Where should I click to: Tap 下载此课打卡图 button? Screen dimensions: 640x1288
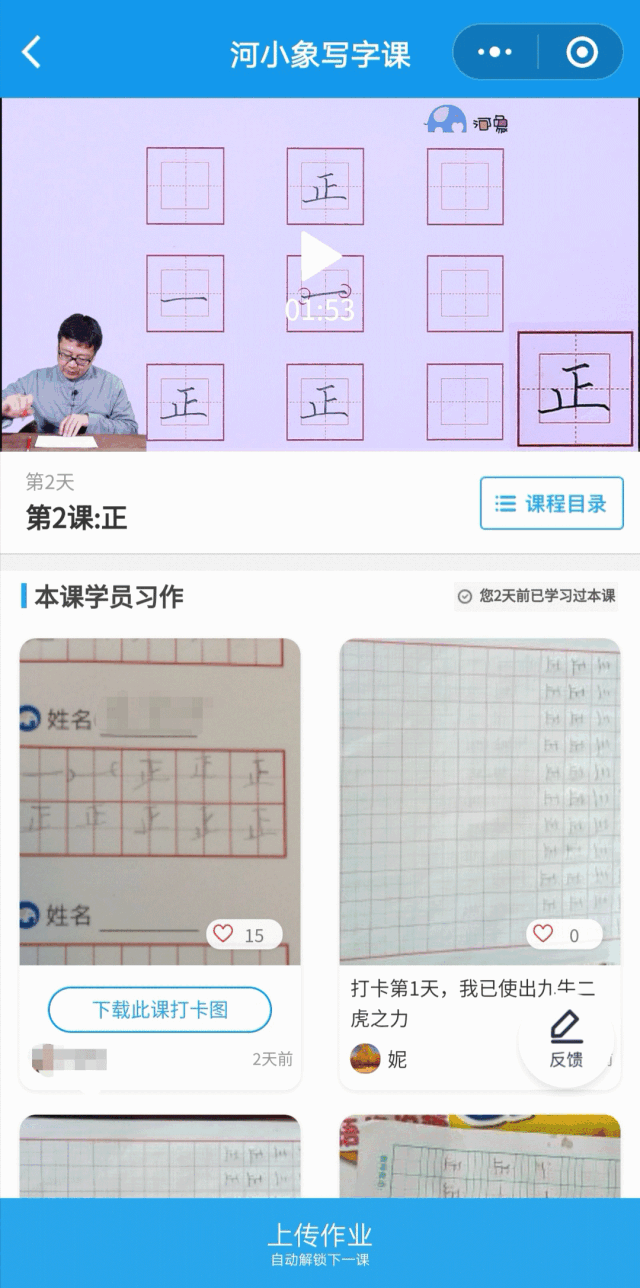point(160,1010)
